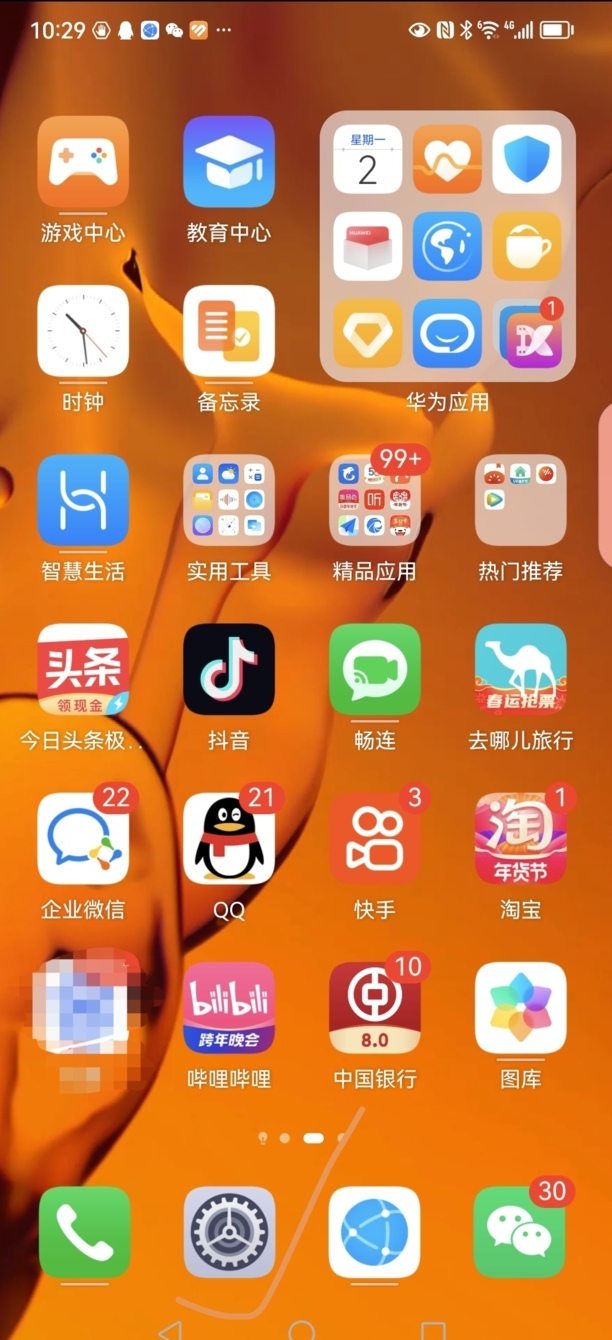
Task: Open 中国银行 banking app
Action: (x=375, y=1007)
